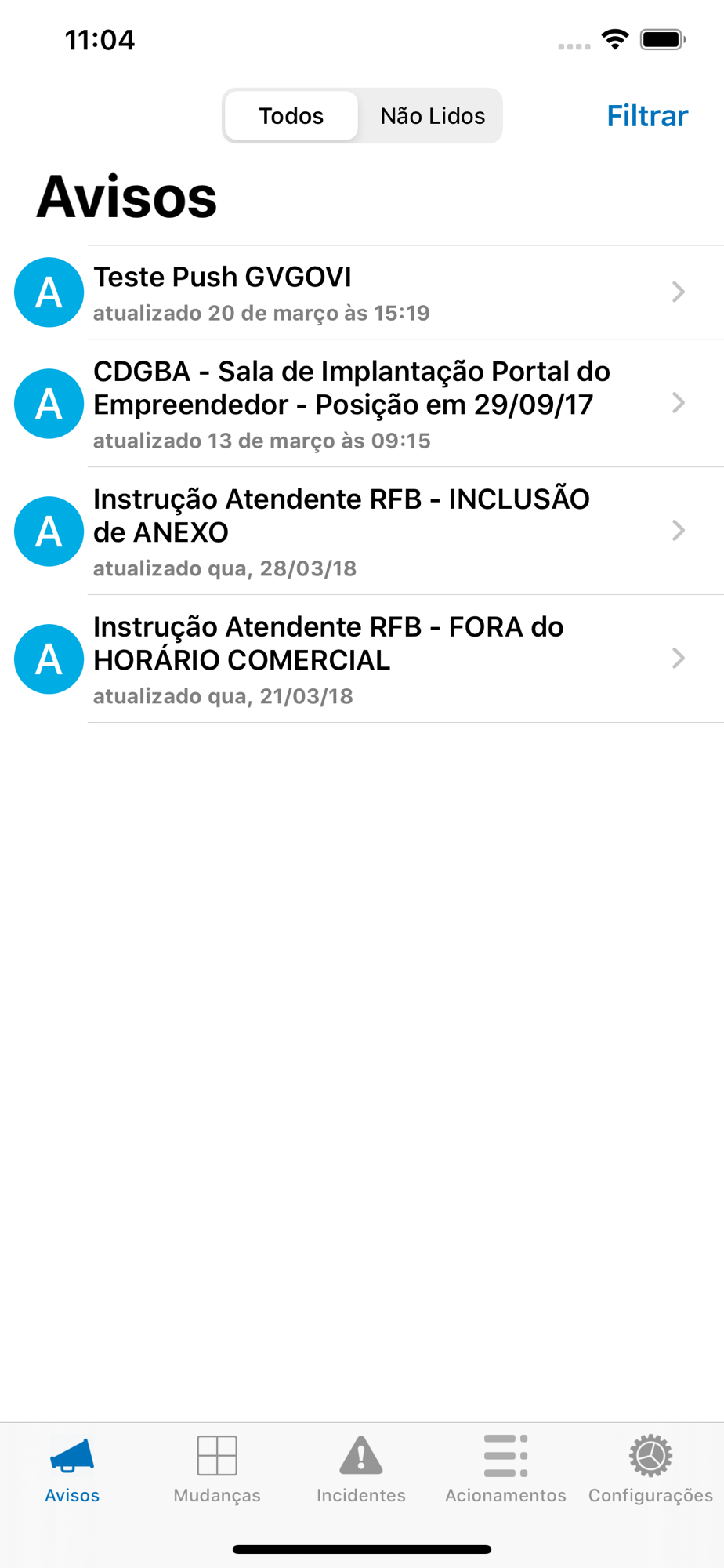The width and height of the screenshot is (724, 1568).
Task: Open the Teste Push GVGOVI notice
Action: coord(362,292)
